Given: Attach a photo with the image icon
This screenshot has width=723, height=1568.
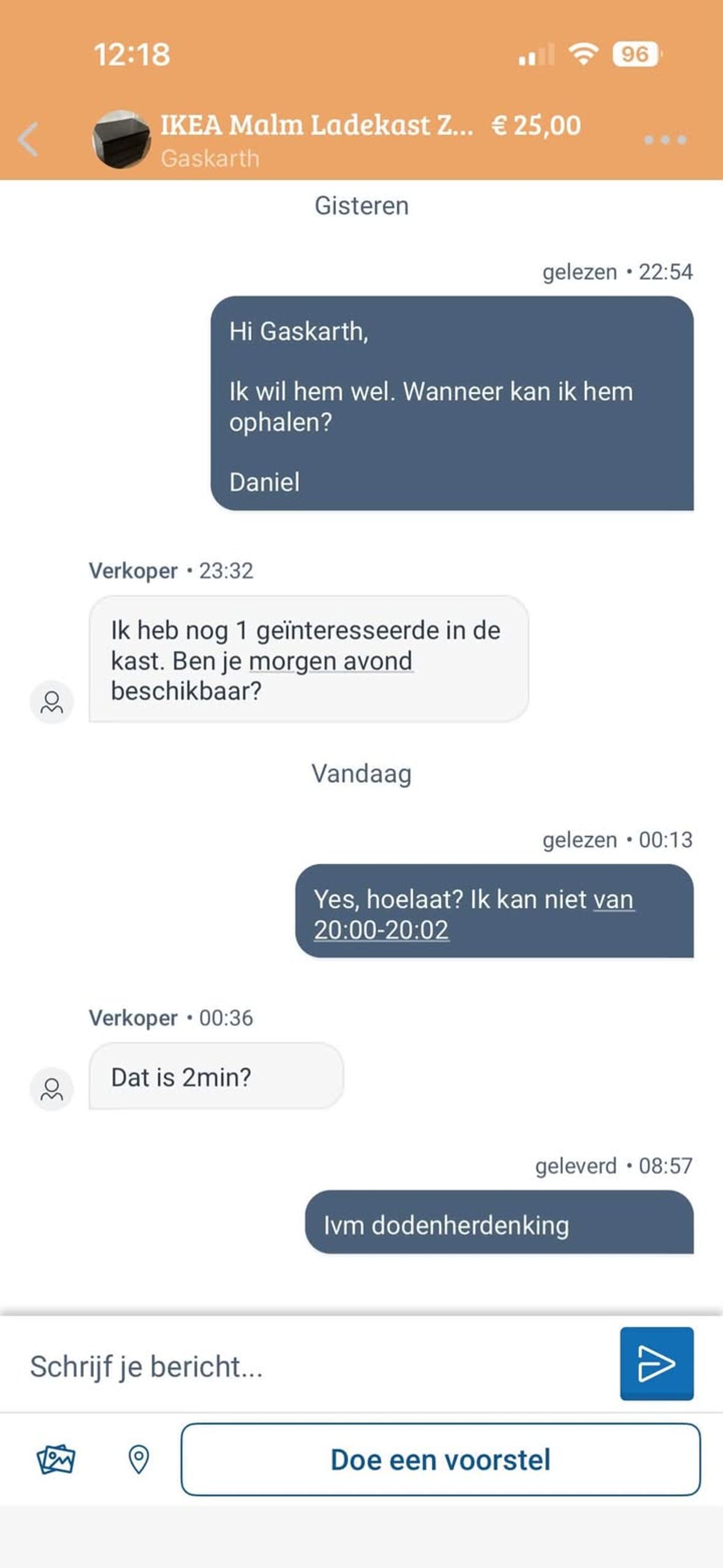Looking at the screenshot, I should pos(56,1459).
